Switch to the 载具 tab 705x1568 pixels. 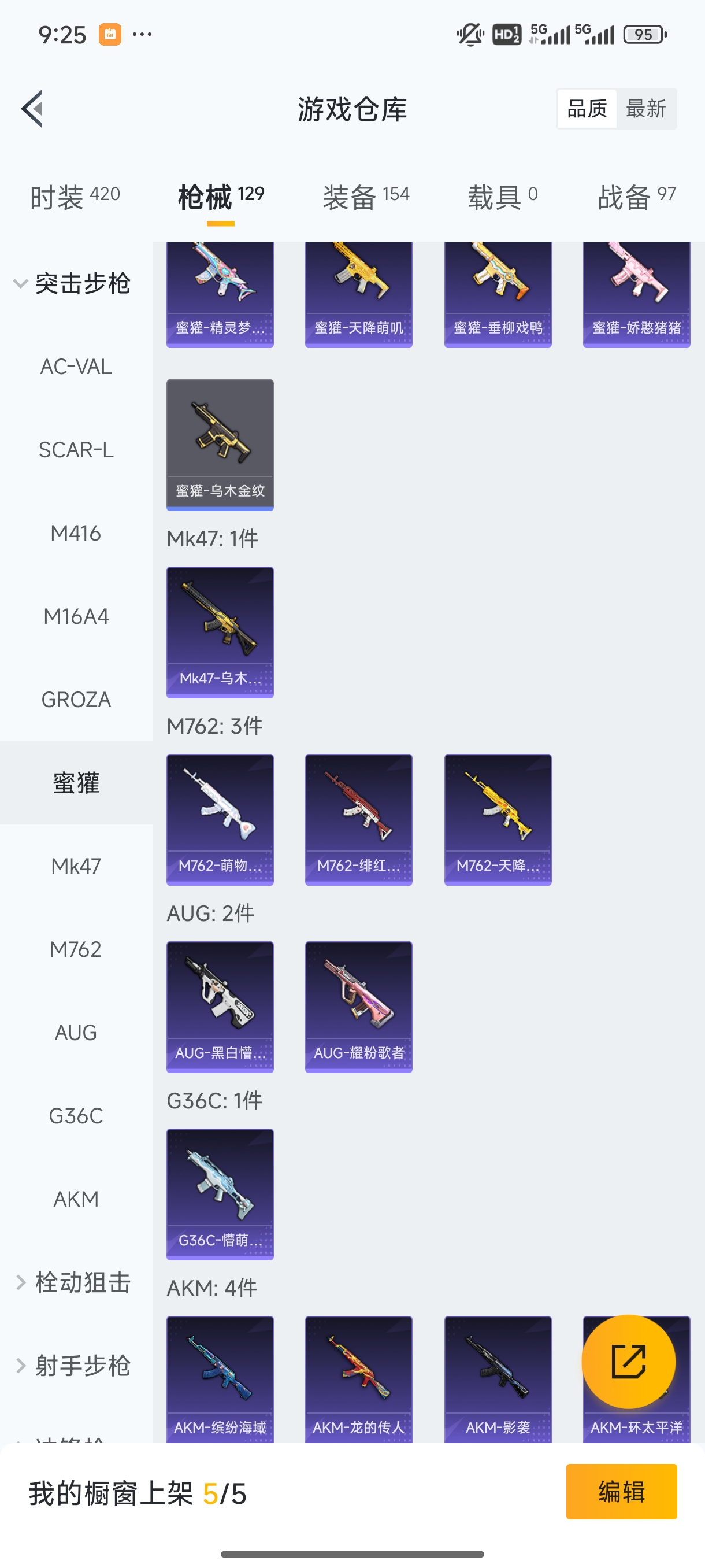coord(502,197)
